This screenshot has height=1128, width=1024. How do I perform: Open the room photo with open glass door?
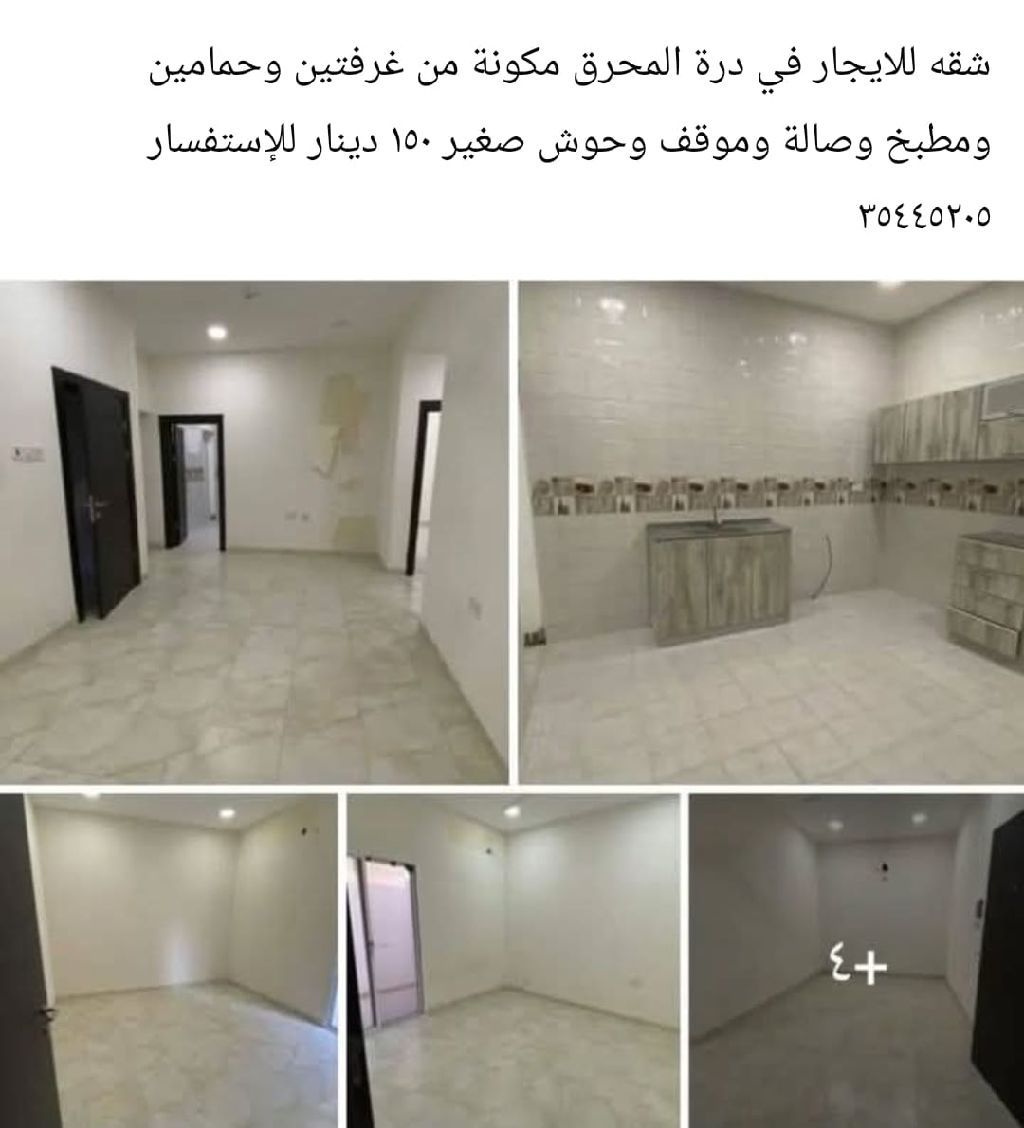[x=513, y=960]
